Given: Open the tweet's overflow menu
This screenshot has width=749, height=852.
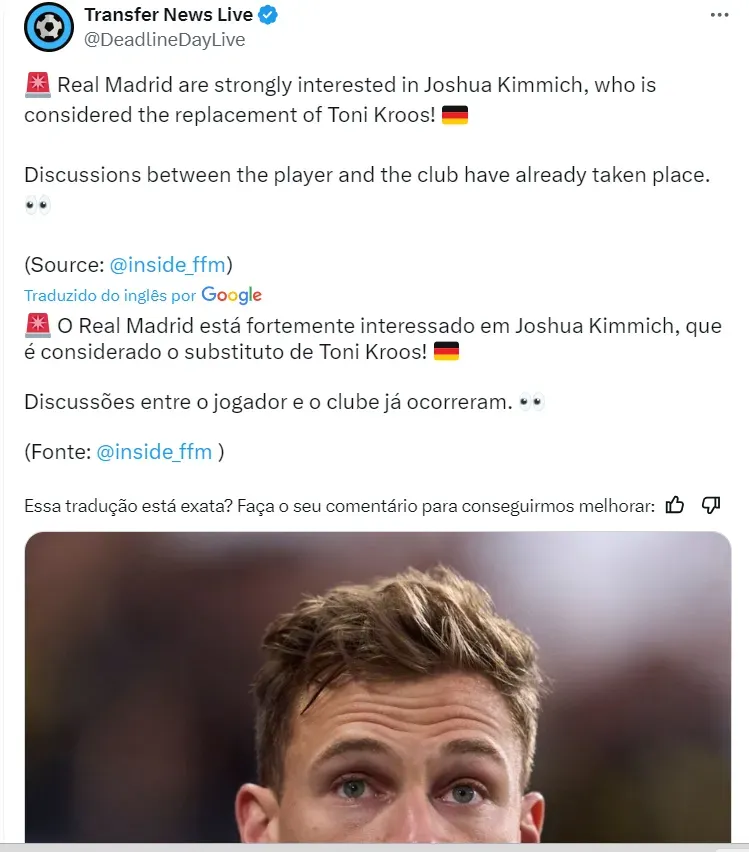Looking at the screenshot, I should (x=719, y=15).
